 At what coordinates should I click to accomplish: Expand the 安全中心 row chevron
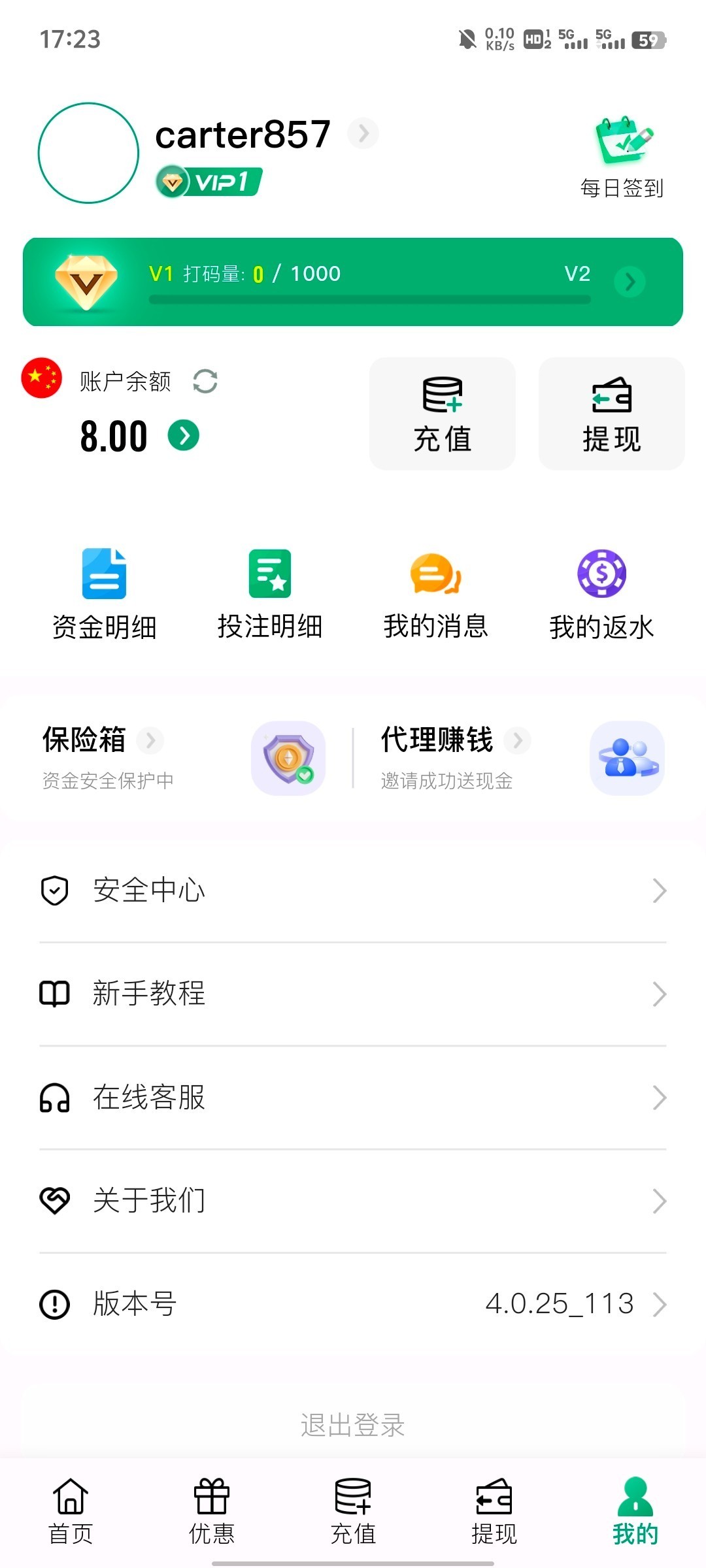tap(660, 890)
